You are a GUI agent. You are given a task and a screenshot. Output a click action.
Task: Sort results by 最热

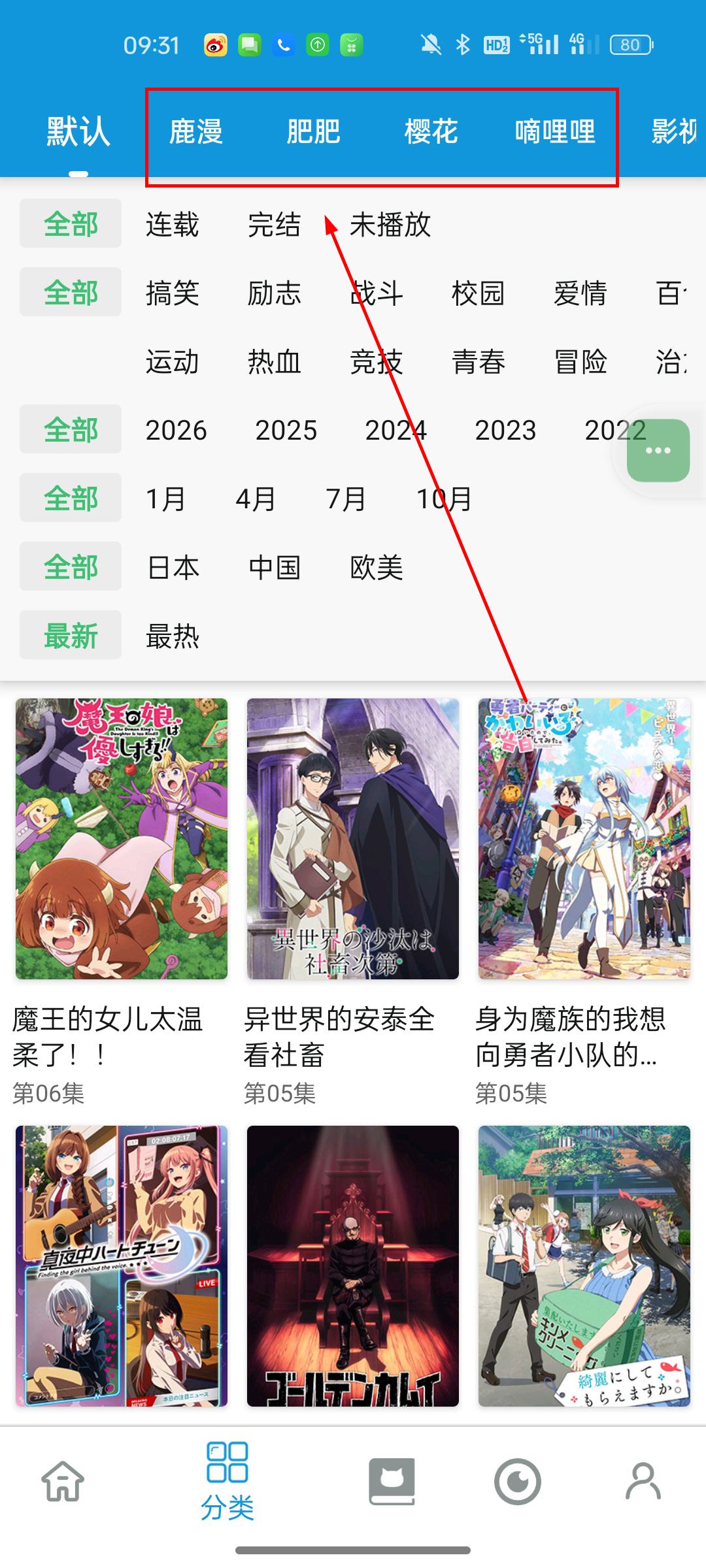click(172, 636)
